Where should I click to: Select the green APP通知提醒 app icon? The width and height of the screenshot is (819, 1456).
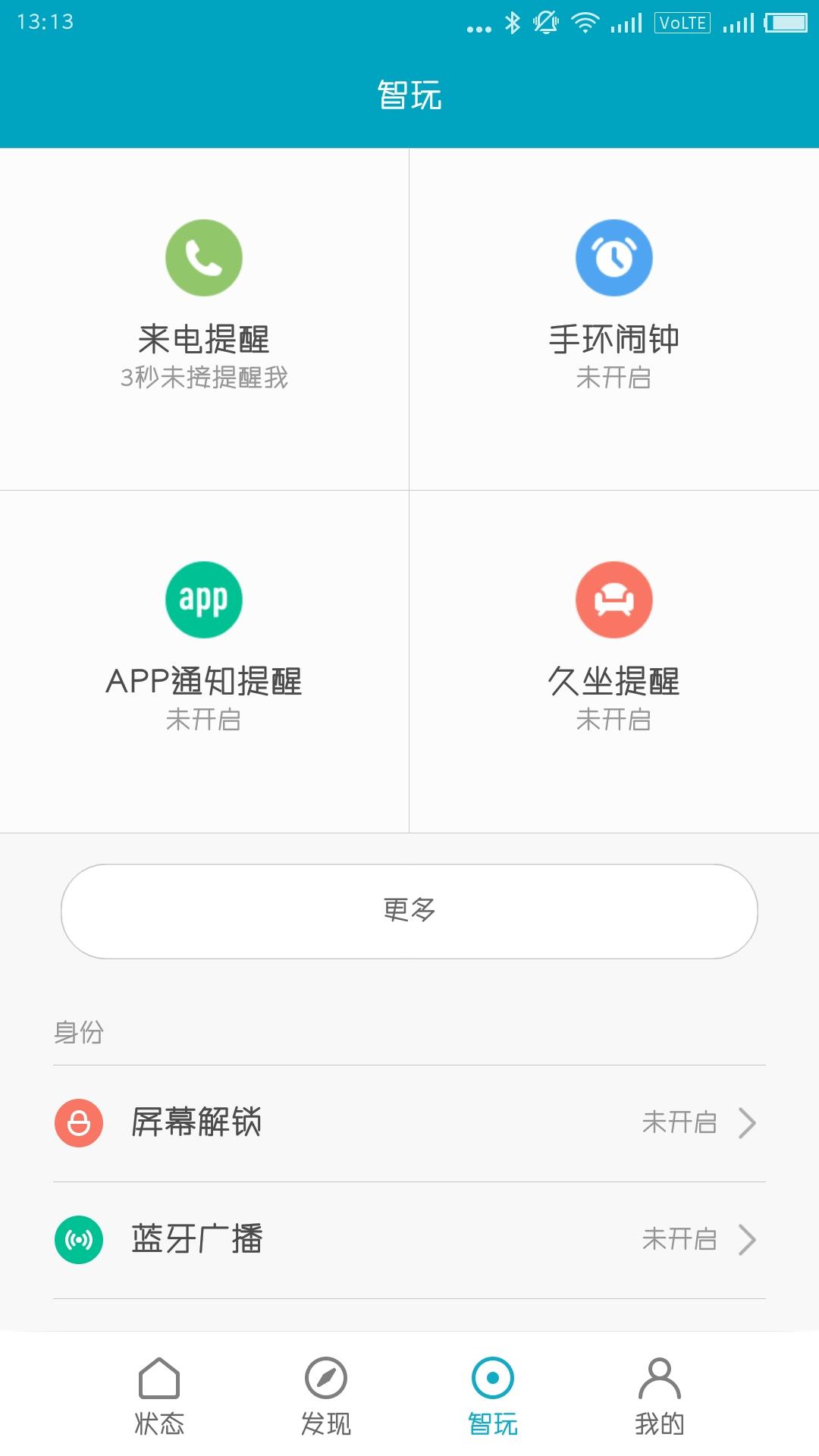pyautogui.click(x=202, y=598)
